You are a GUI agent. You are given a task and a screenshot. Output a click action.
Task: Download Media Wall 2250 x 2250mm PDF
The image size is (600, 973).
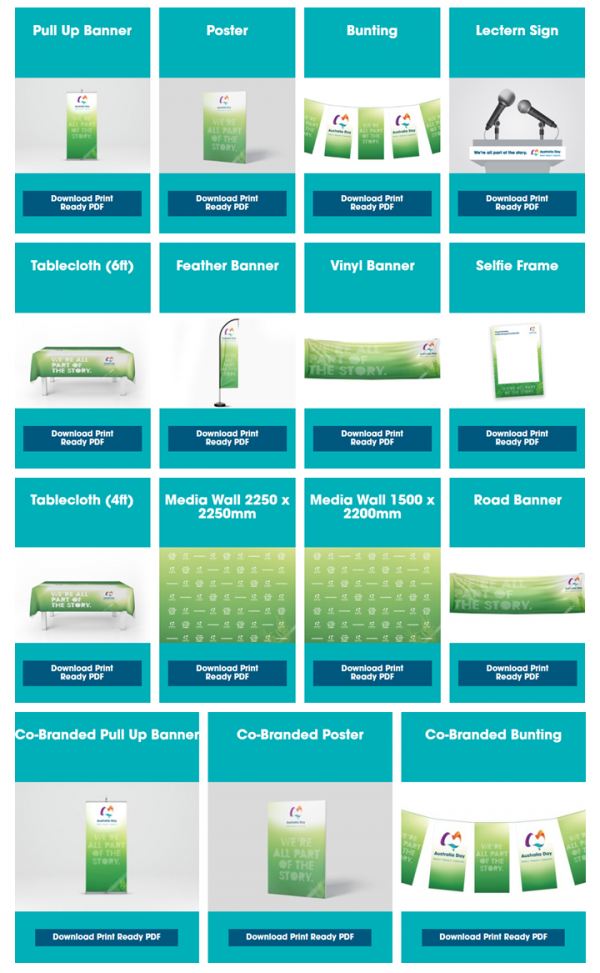coord(227,672)
